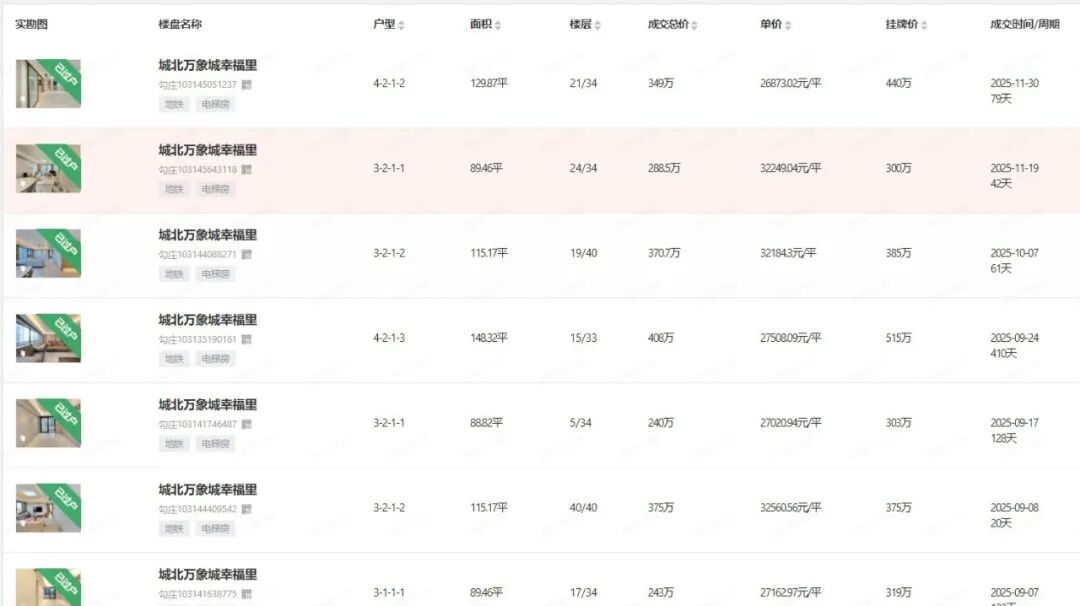Open listing 103144409542 sold for 375万
The image size is (1080, 606).
pyautogui.click(x=207, y=490)
